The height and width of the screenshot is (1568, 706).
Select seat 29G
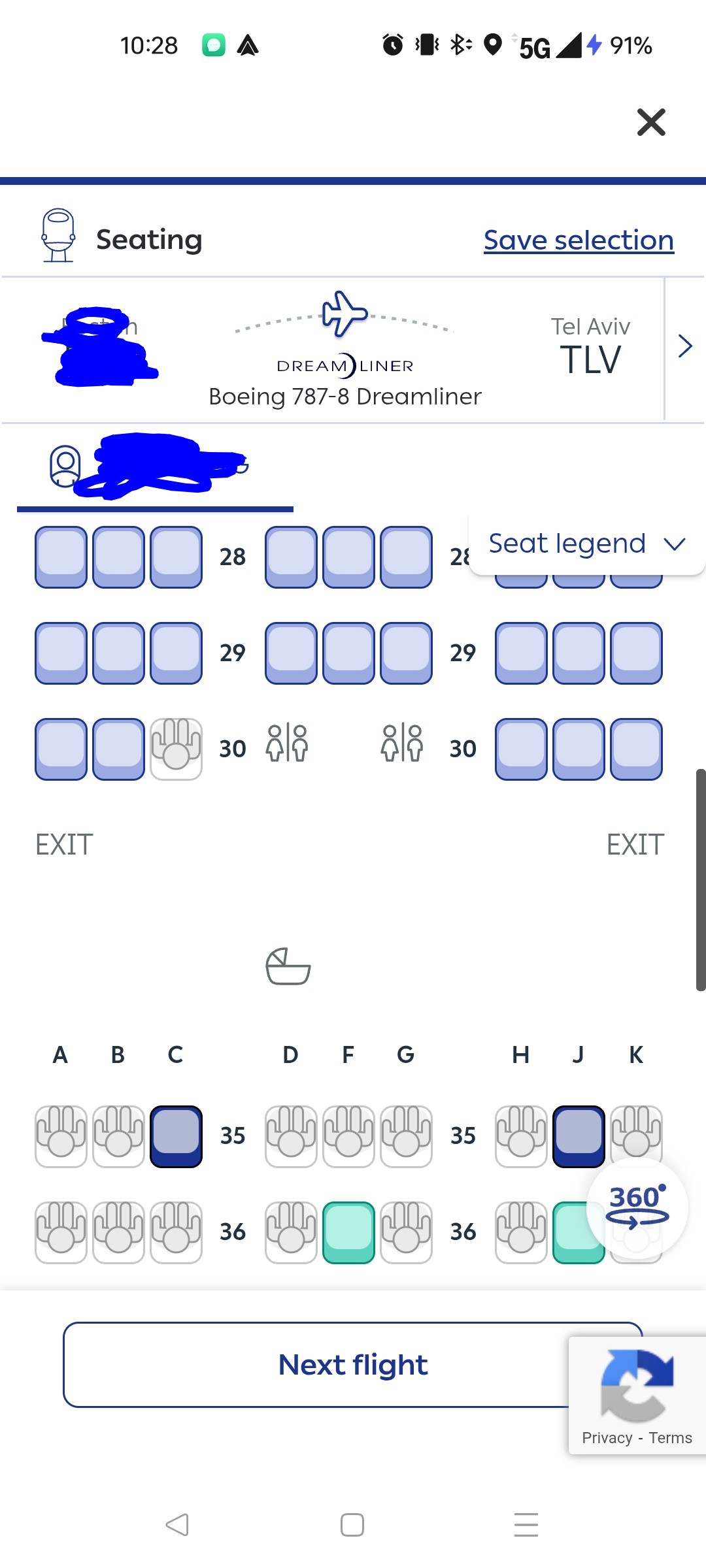pos(406,653)
